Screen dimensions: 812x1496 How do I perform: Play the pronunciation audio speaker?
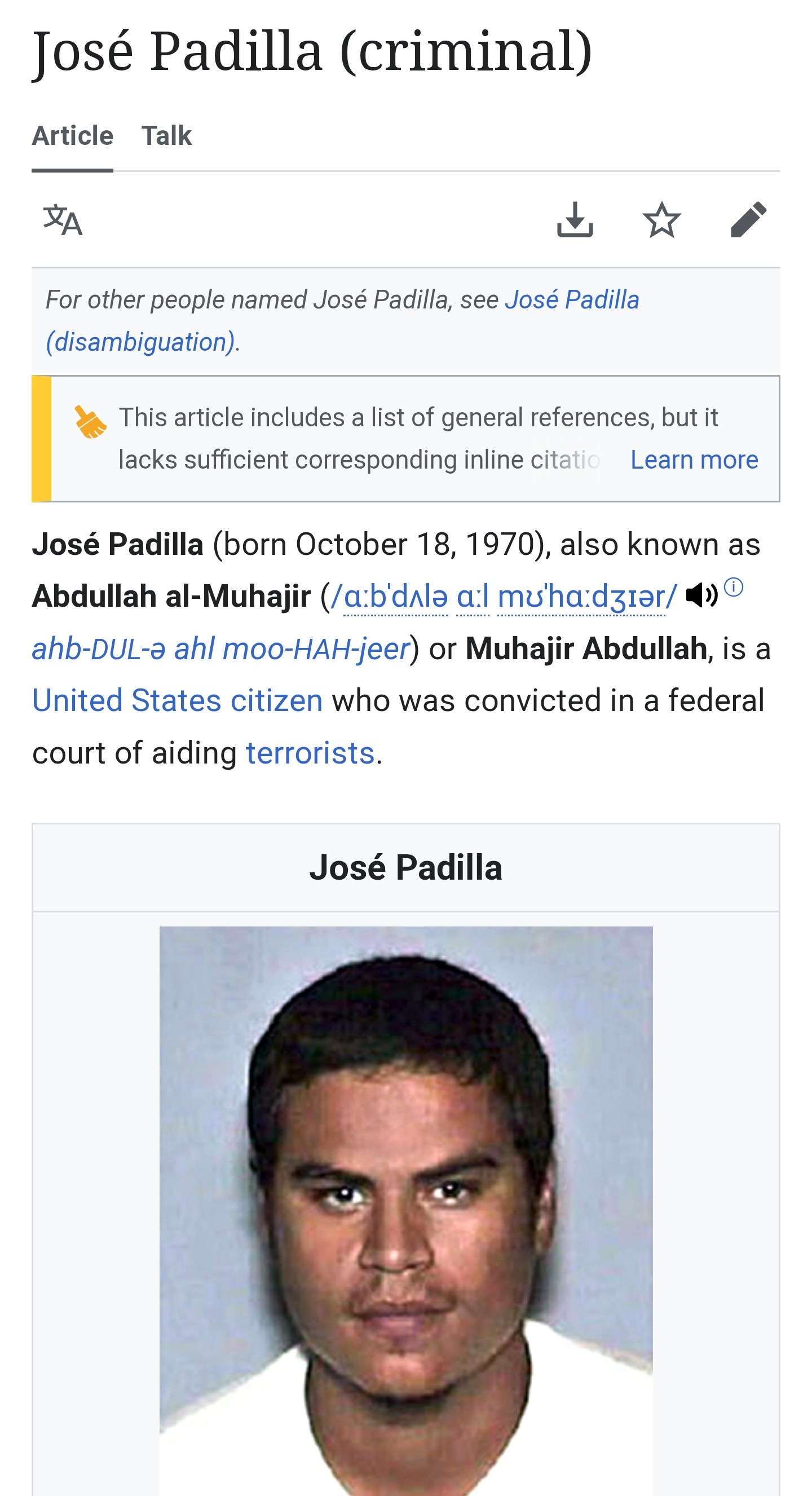tap(701, 595)
